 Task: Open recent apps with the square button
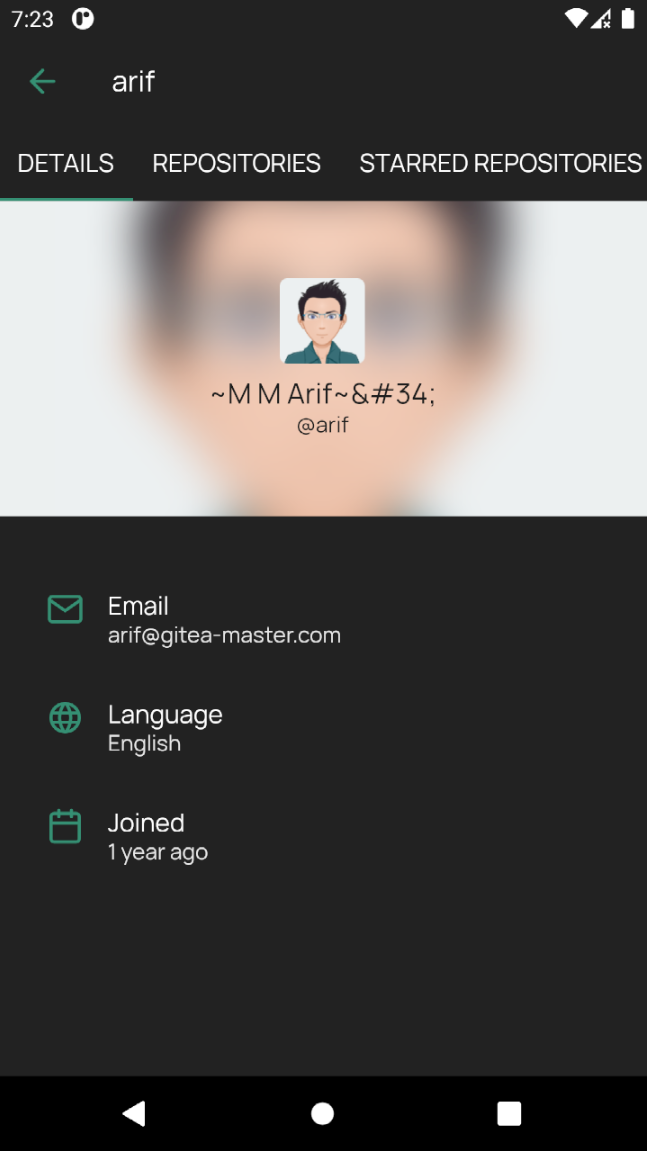click(x=509, y=1114)
